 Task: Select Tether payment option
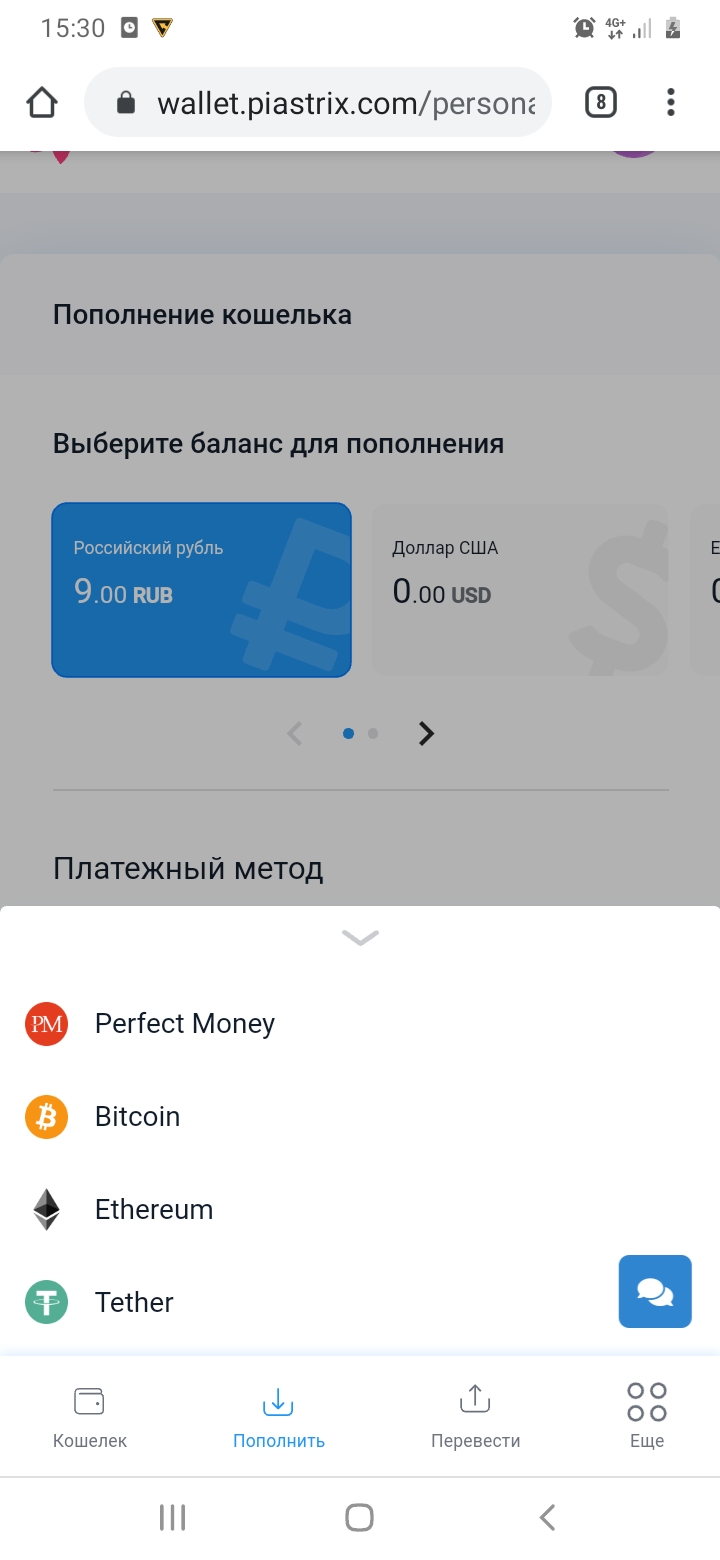pos(134,1303)
